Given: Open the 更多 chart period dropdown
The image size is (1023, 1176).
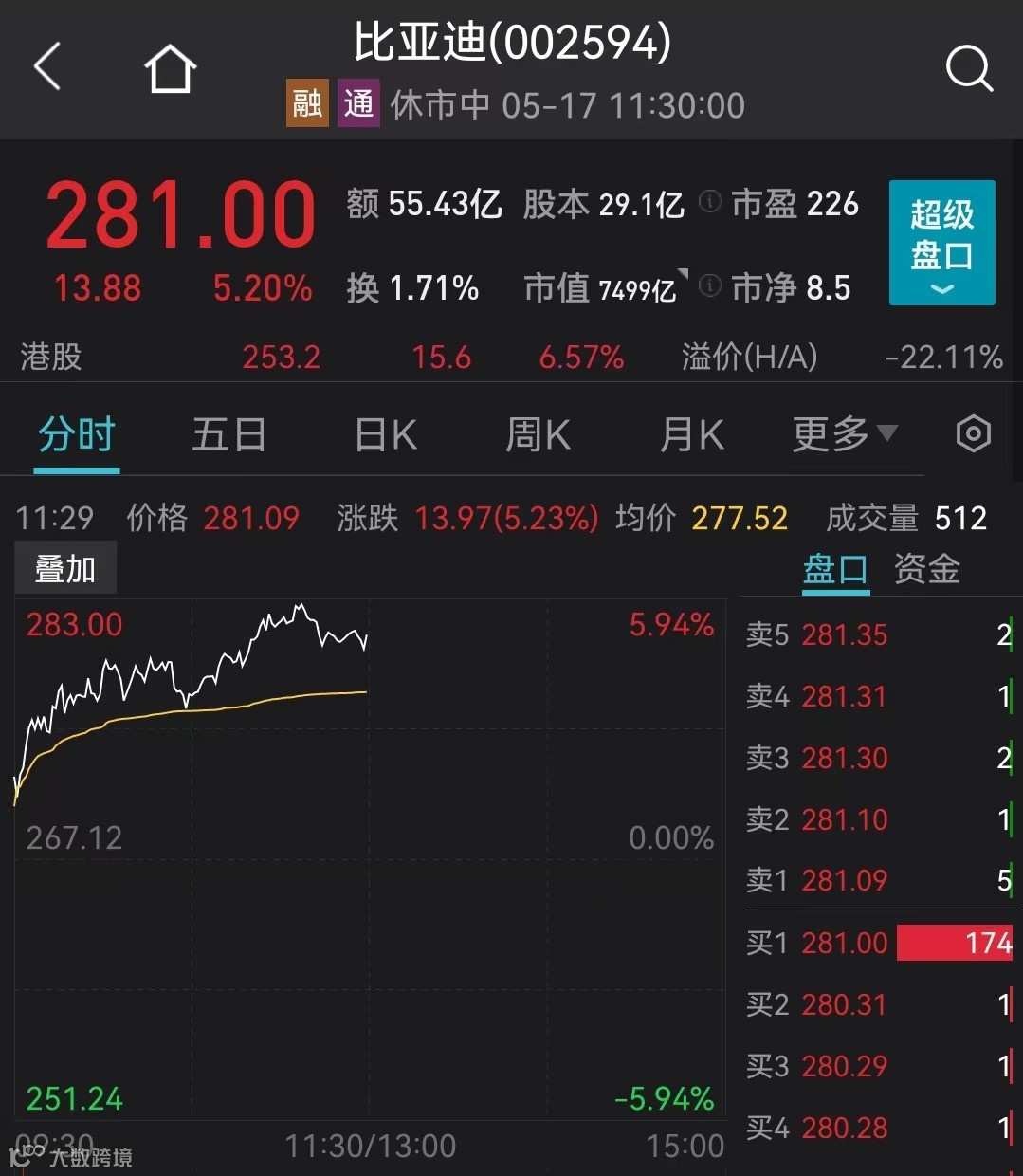Looking at the screenshot, I should click(844, 435).
